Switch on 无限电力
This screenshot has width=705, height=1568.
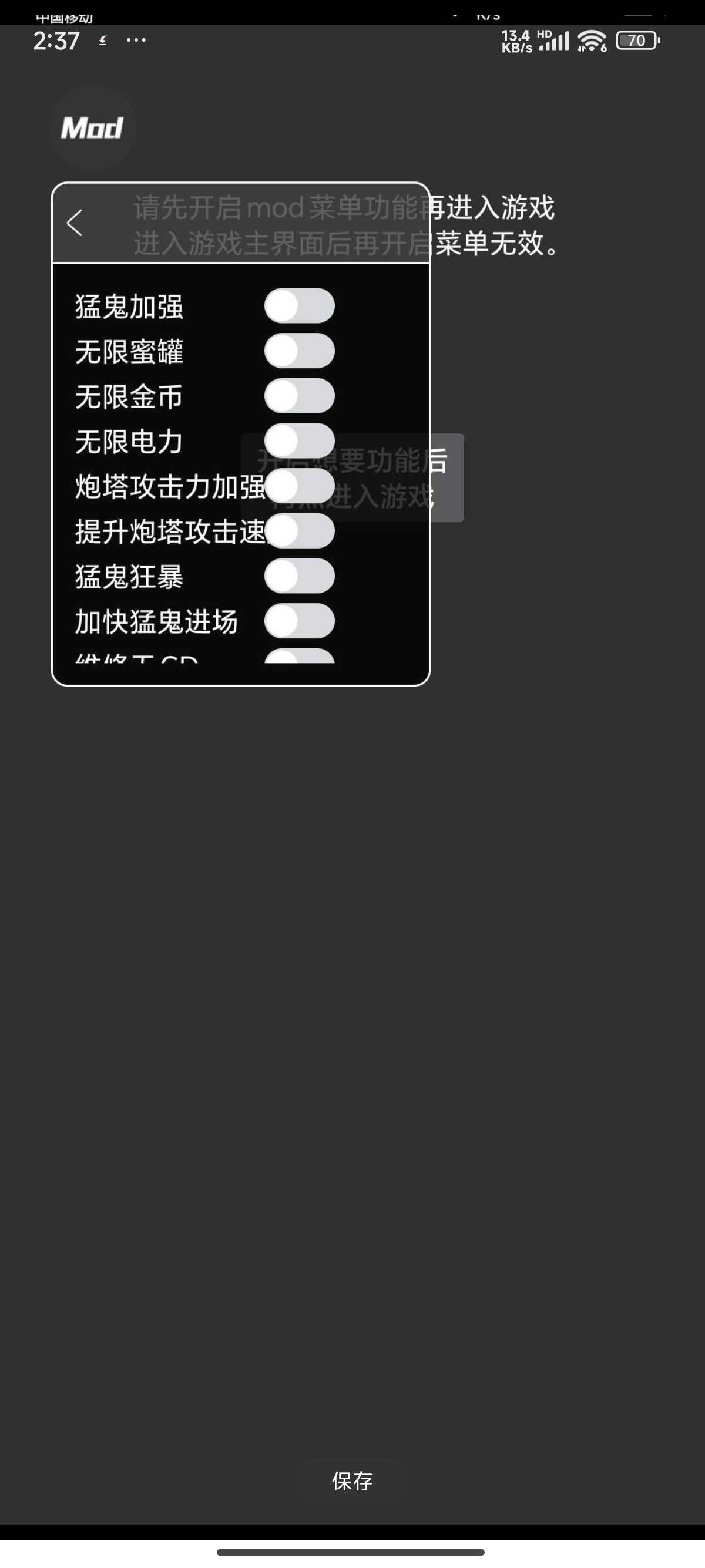pyautogui.click(x=299, y=440)
